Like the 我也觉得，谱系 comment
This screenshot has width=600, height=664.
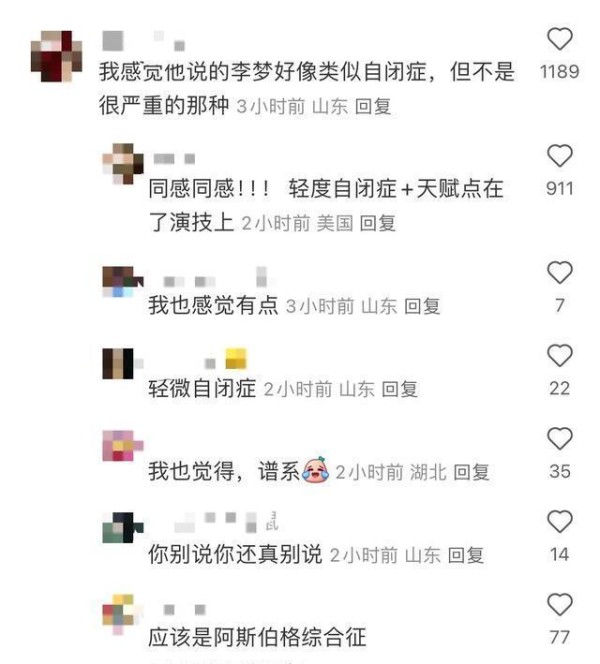560,438
